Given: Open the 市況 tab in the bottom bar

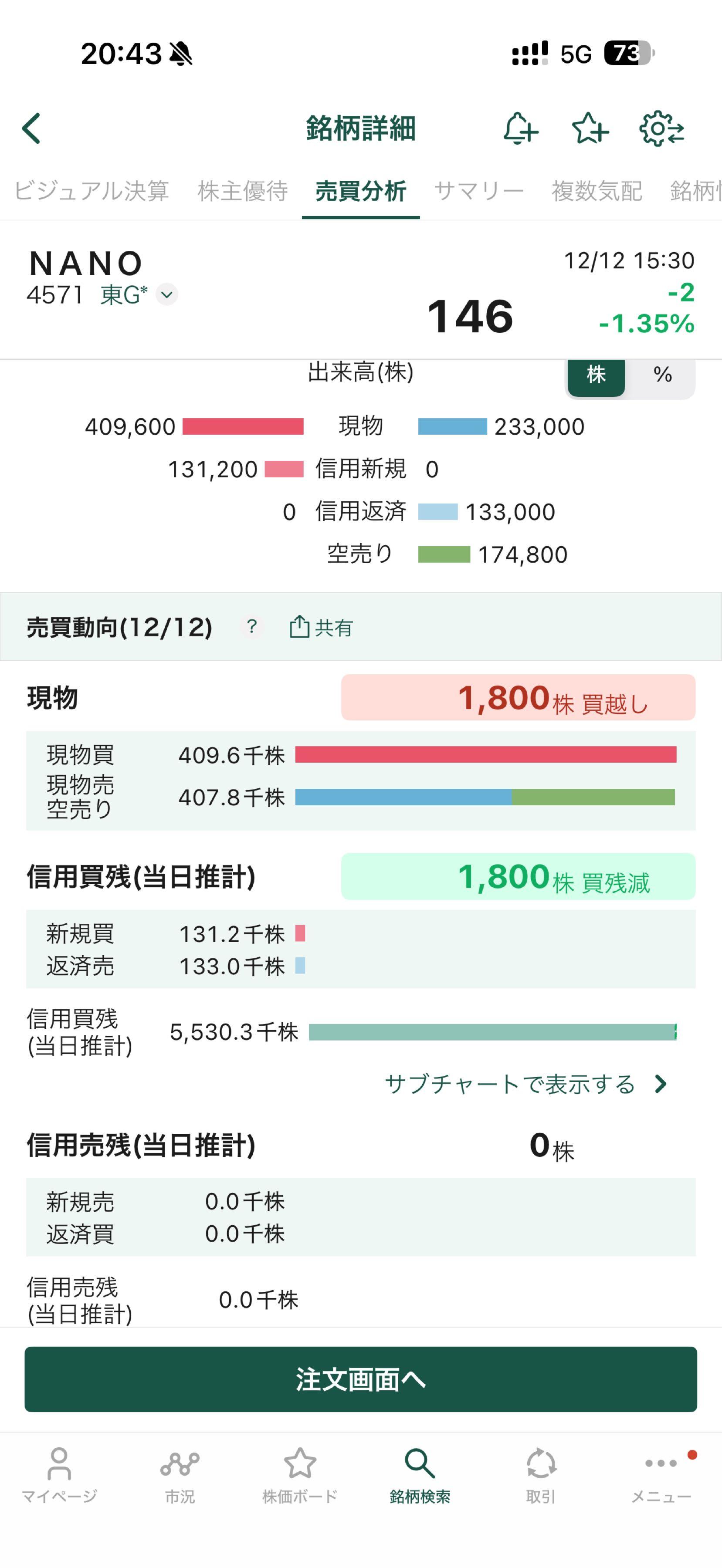Looking at the screenshot, I should [180, 1475].
